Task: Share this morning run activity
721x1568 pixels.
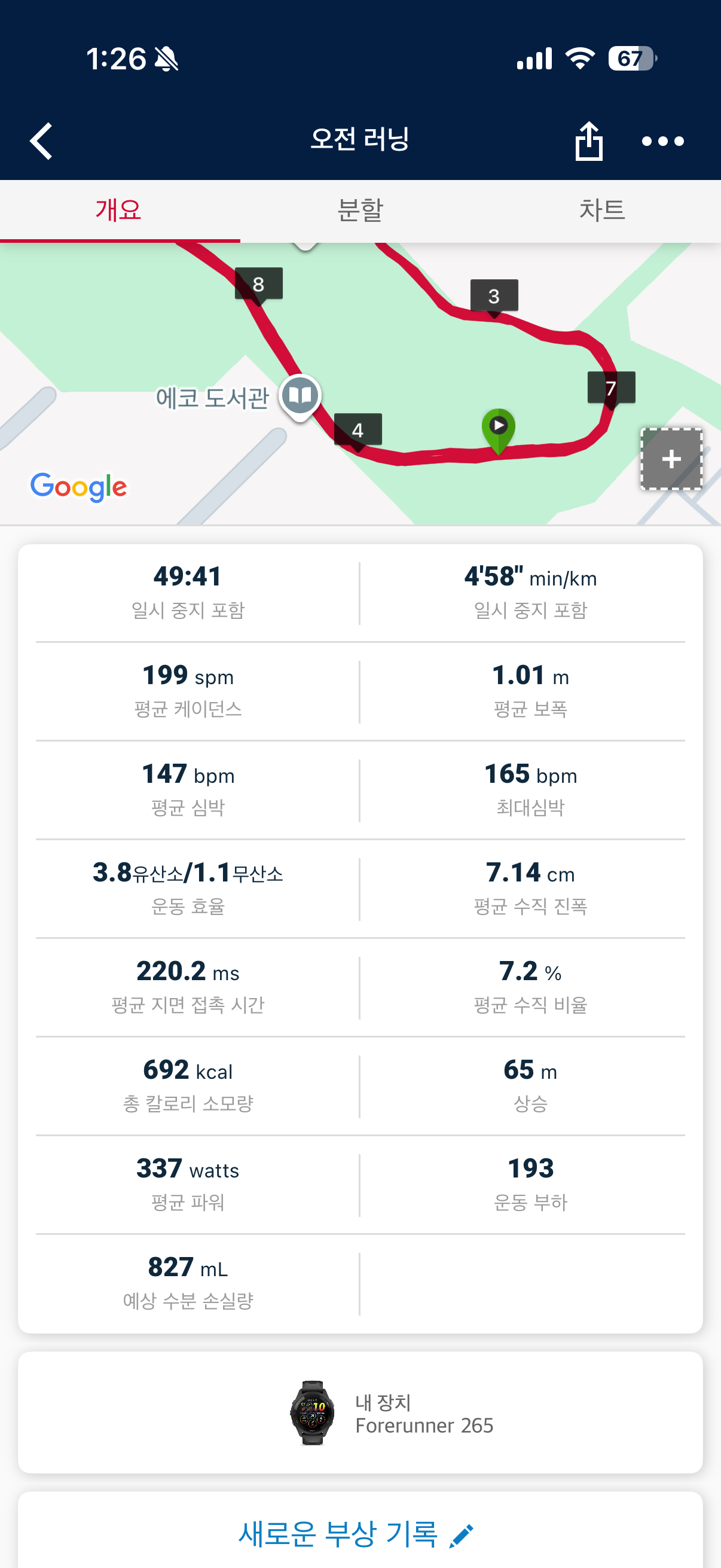Action: click(x=588, y=141)
